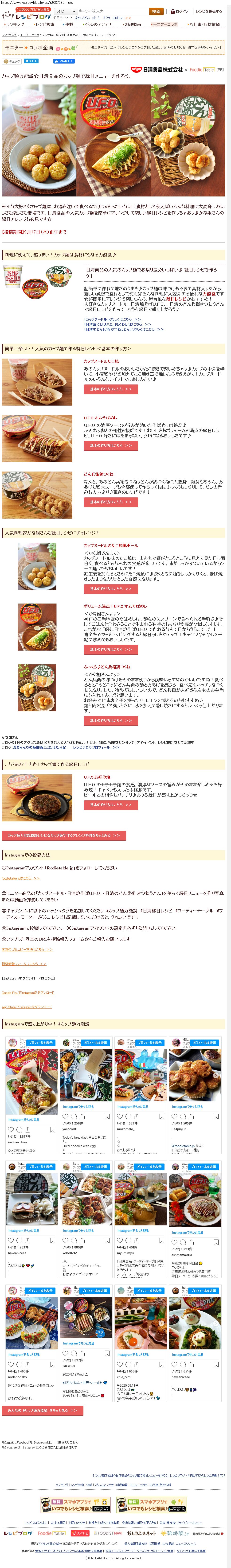Open the カップヌードルたこ焼 recipe link
231x1568 pixels.
click(x=101, y=361)
